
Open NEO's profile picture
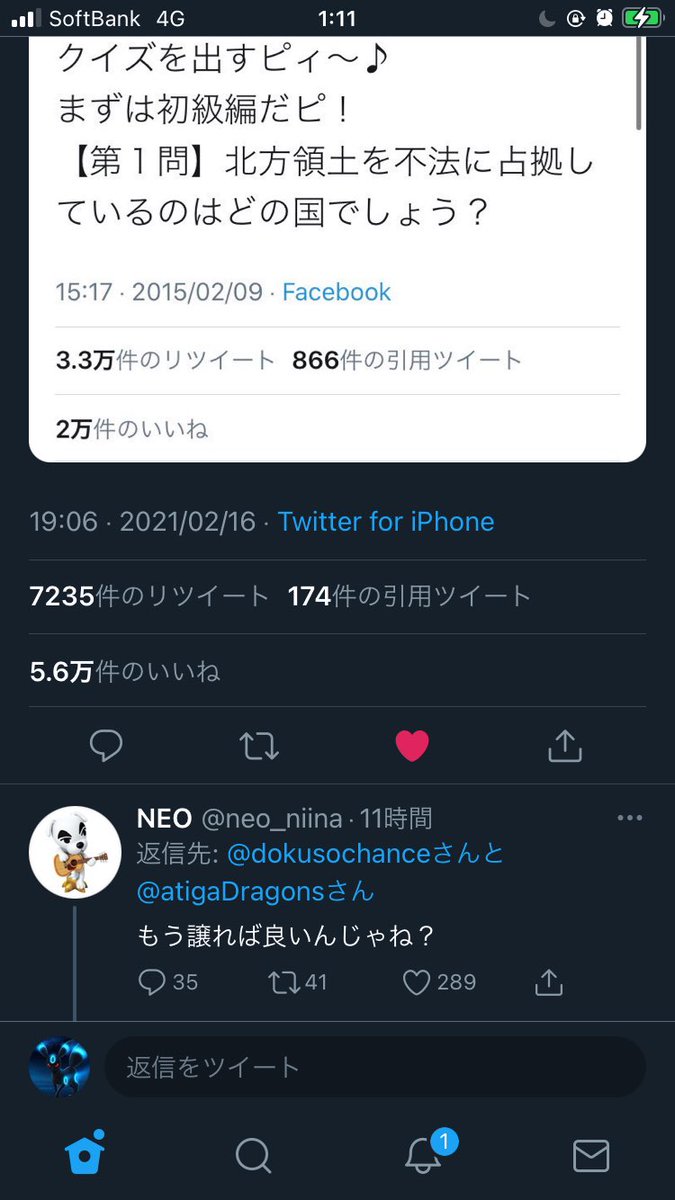tap(76, 851)
